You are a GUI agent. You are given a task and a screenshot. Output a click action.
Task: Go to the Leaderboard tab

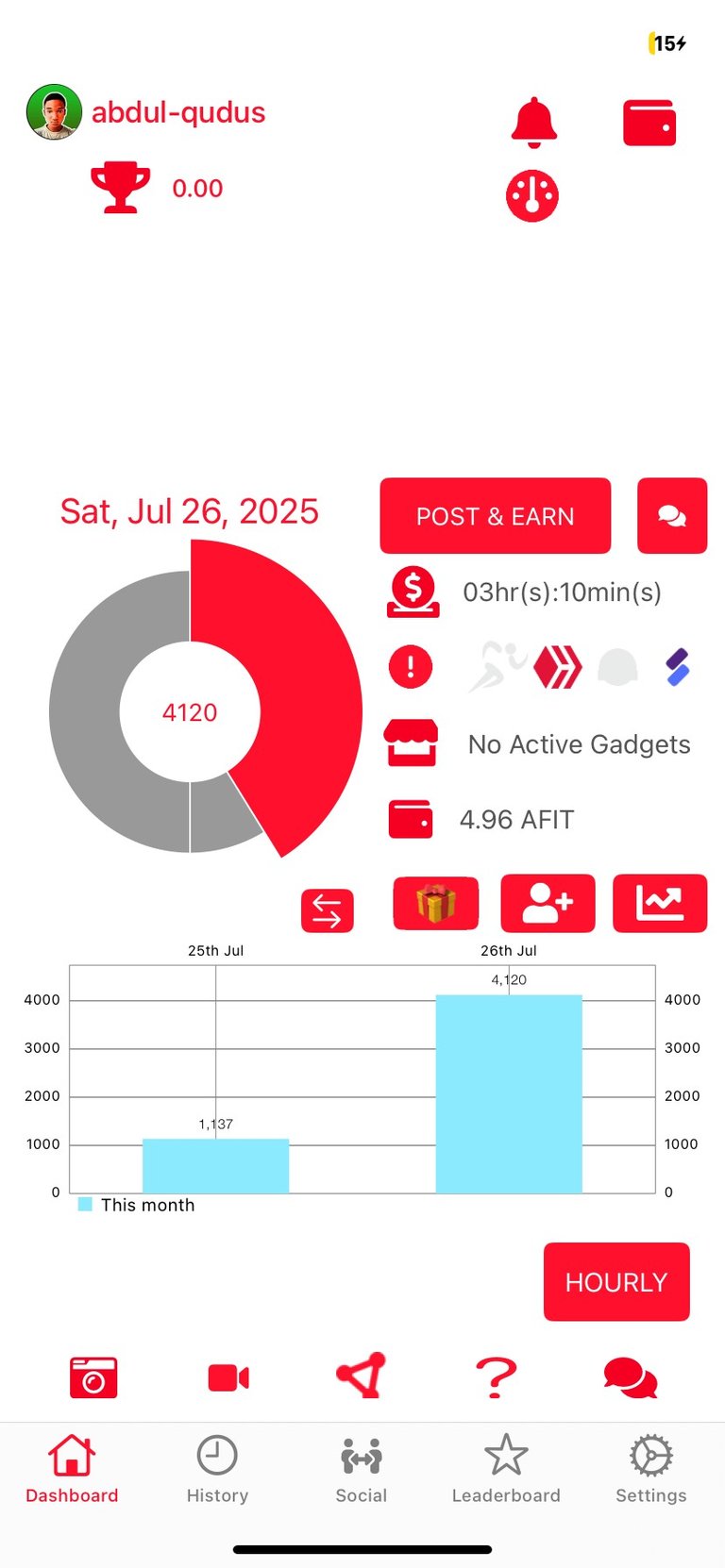coord(506,1469)
